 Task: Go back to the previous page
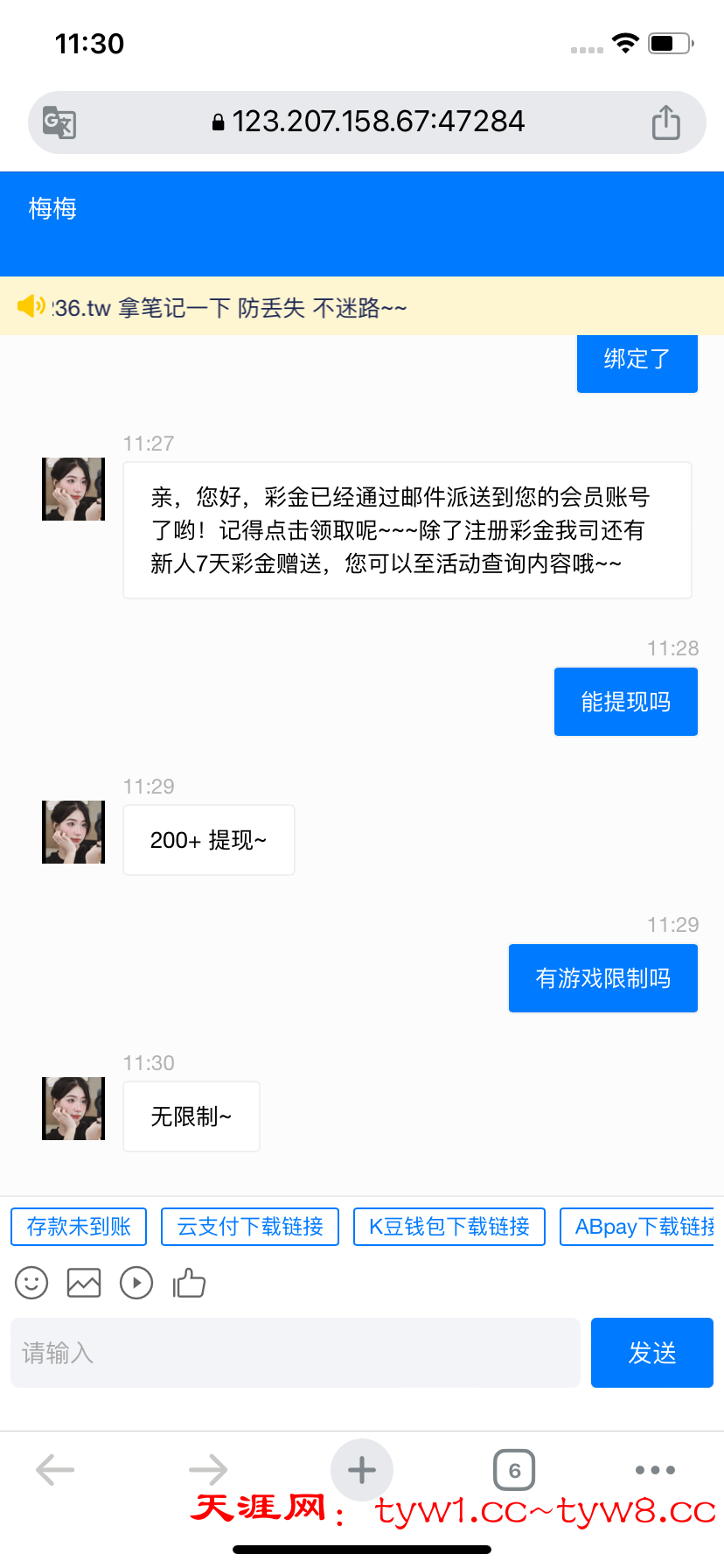point(55,1470)
